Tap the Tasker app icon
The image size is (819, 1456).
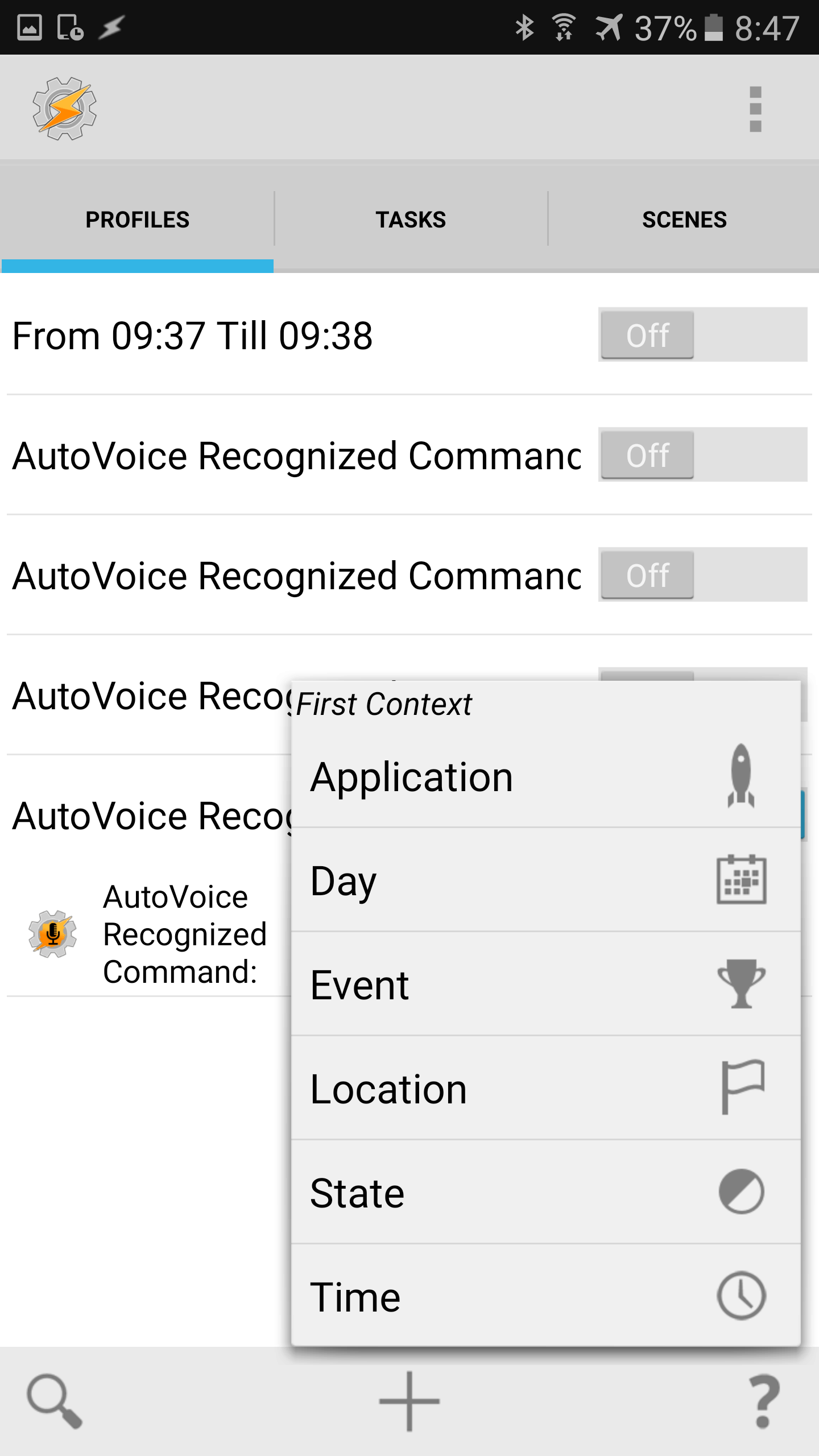(65, 109)
